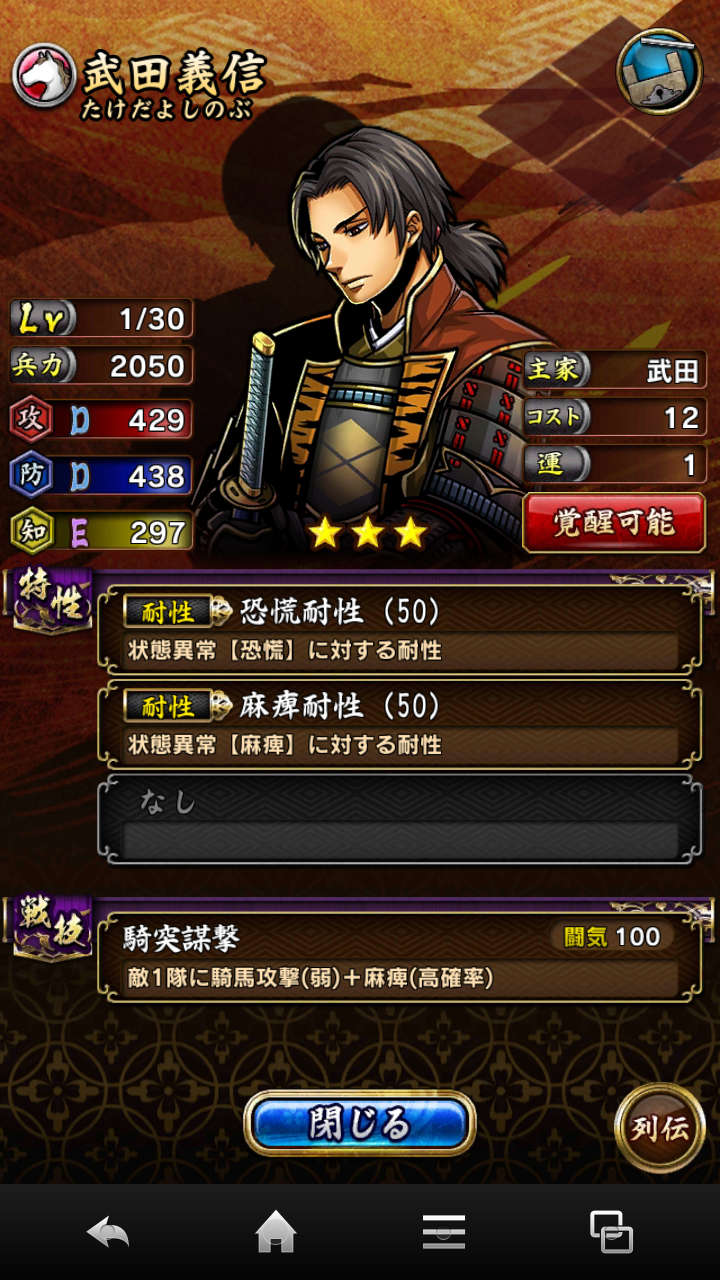Open the browser menu button
The width and height of the screenshot is (720, 1280).
coord(443,1232)
